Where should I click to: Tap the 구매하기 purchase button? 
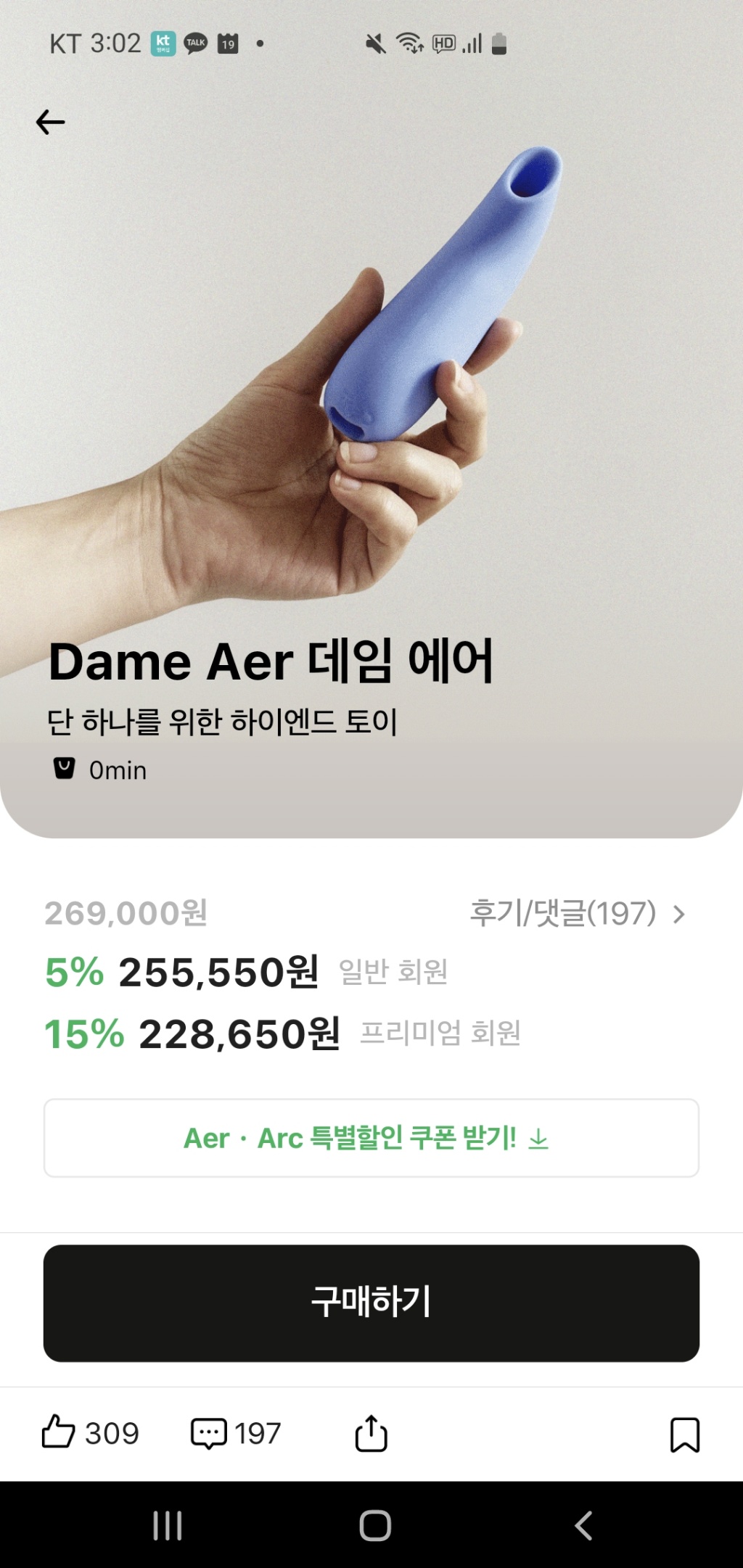coord(371,1303)
